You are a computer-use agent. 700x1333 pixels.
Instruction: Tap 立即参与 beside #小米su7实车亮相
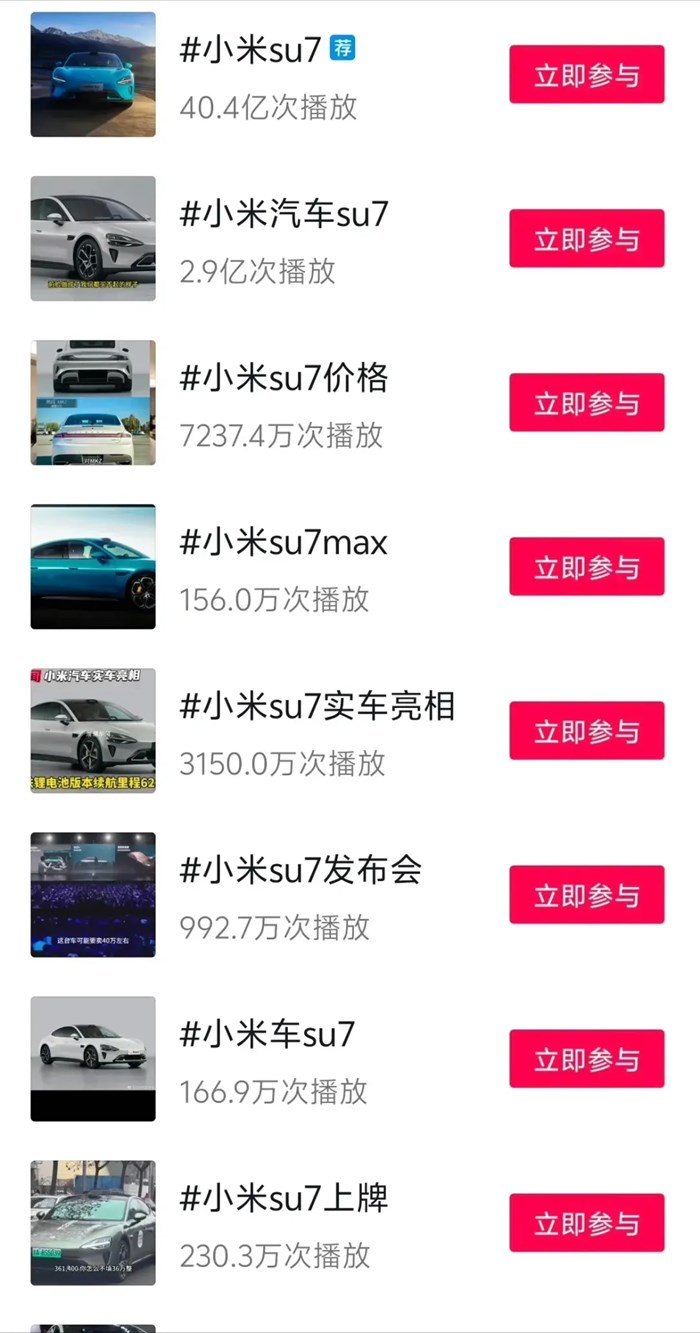(587, 731)
